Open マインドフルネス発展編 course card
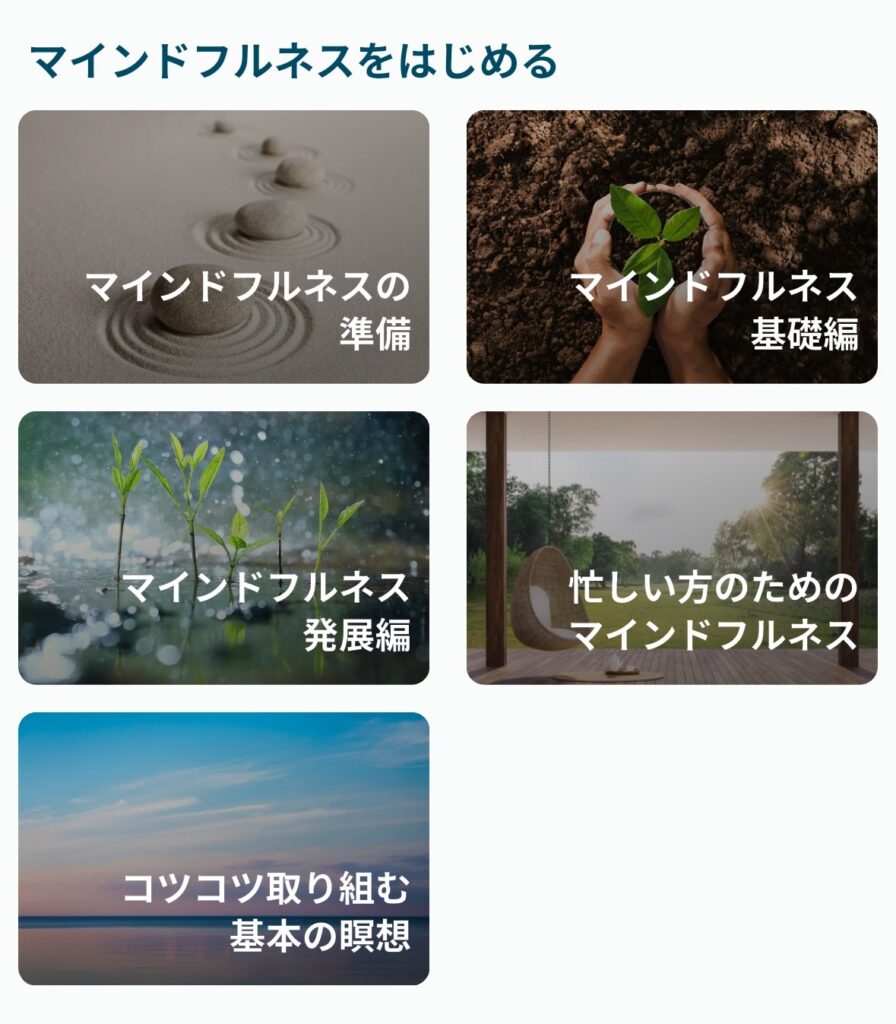Screen dimensions: 896x1024 pos(224,548)
